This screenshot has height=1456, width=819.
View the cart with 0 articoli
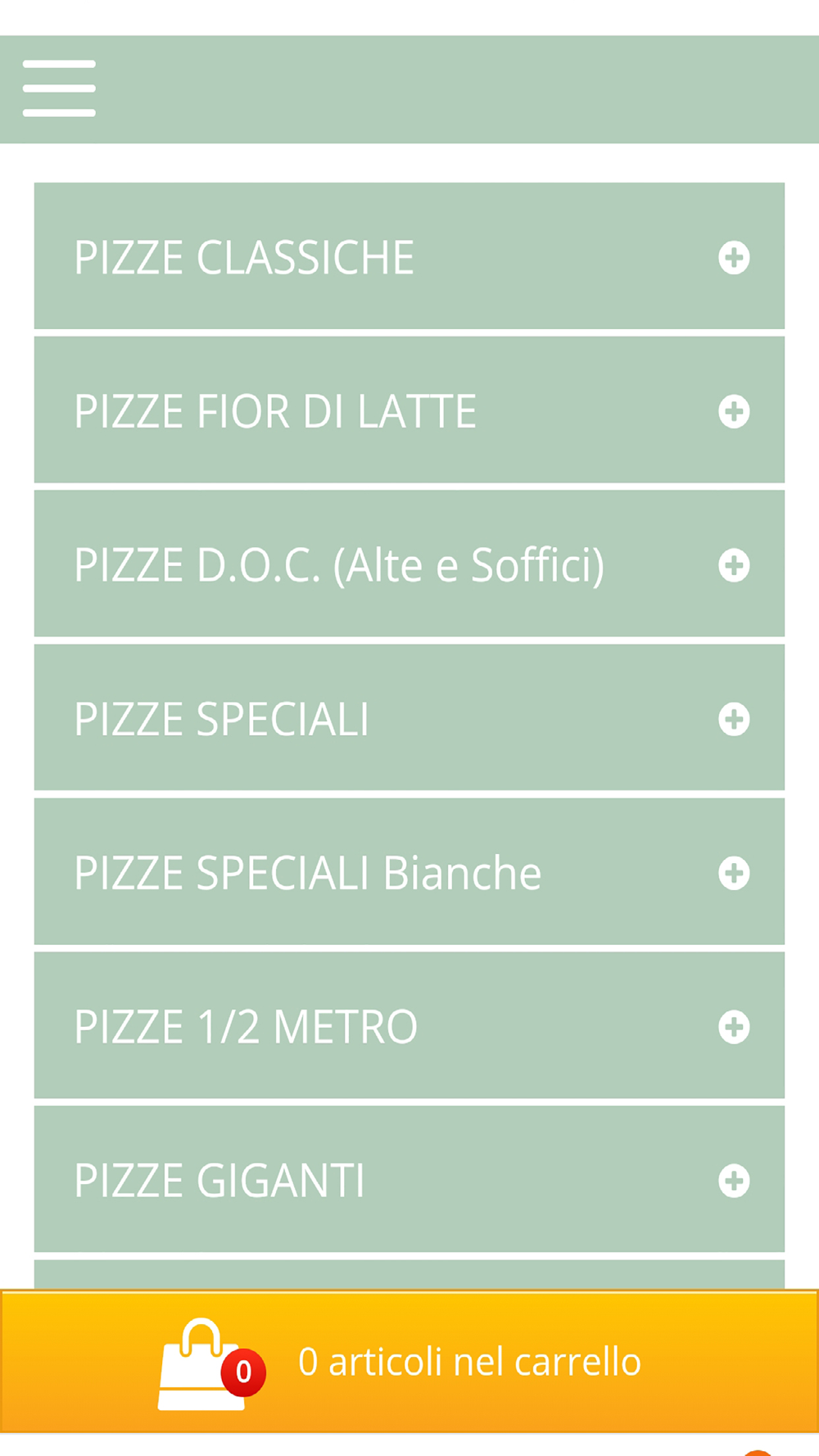click(x=409, y=1362)
